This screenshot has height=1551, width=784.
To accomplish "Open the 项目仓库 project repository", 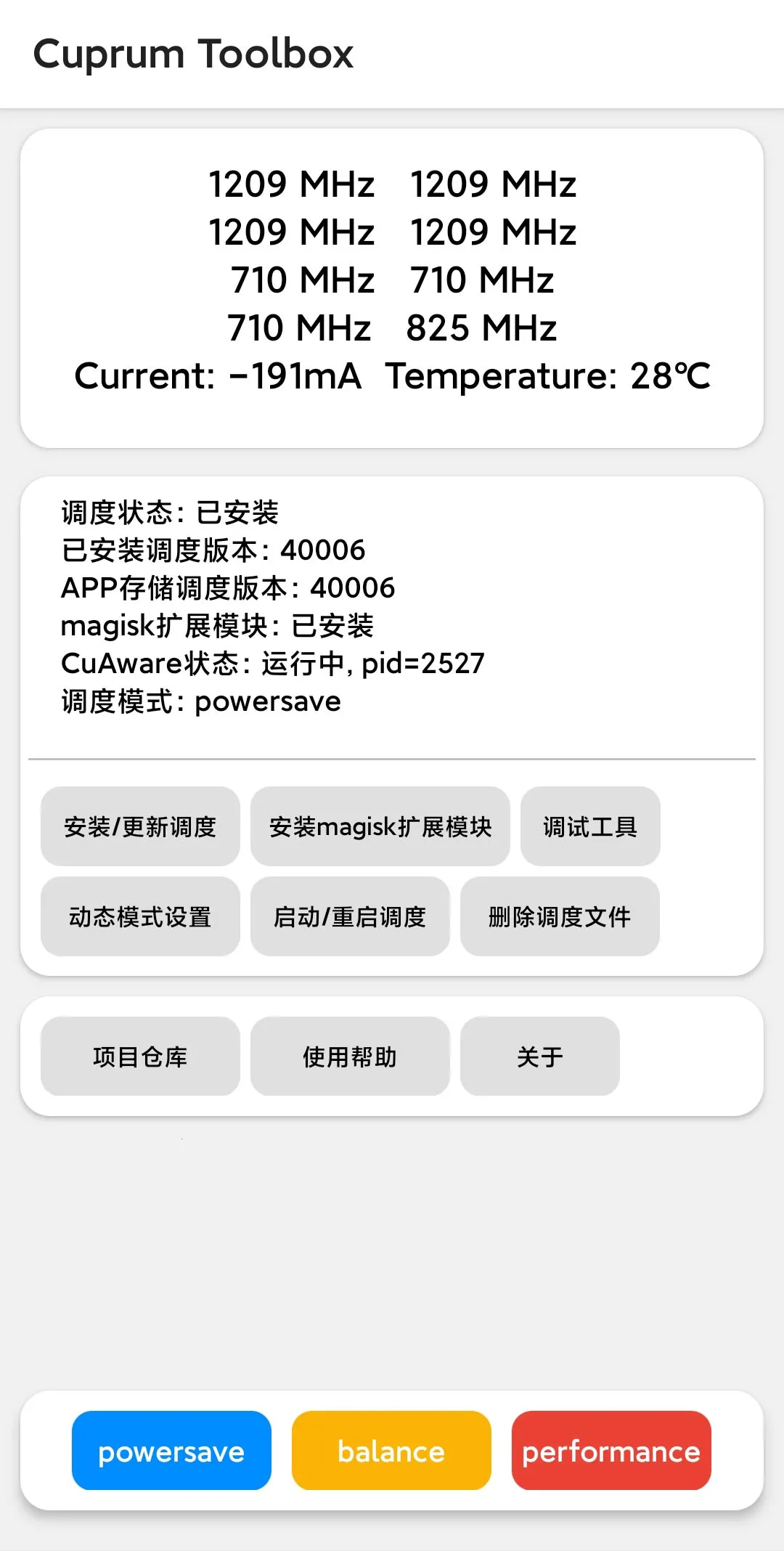I will [x=140, y=1056].
